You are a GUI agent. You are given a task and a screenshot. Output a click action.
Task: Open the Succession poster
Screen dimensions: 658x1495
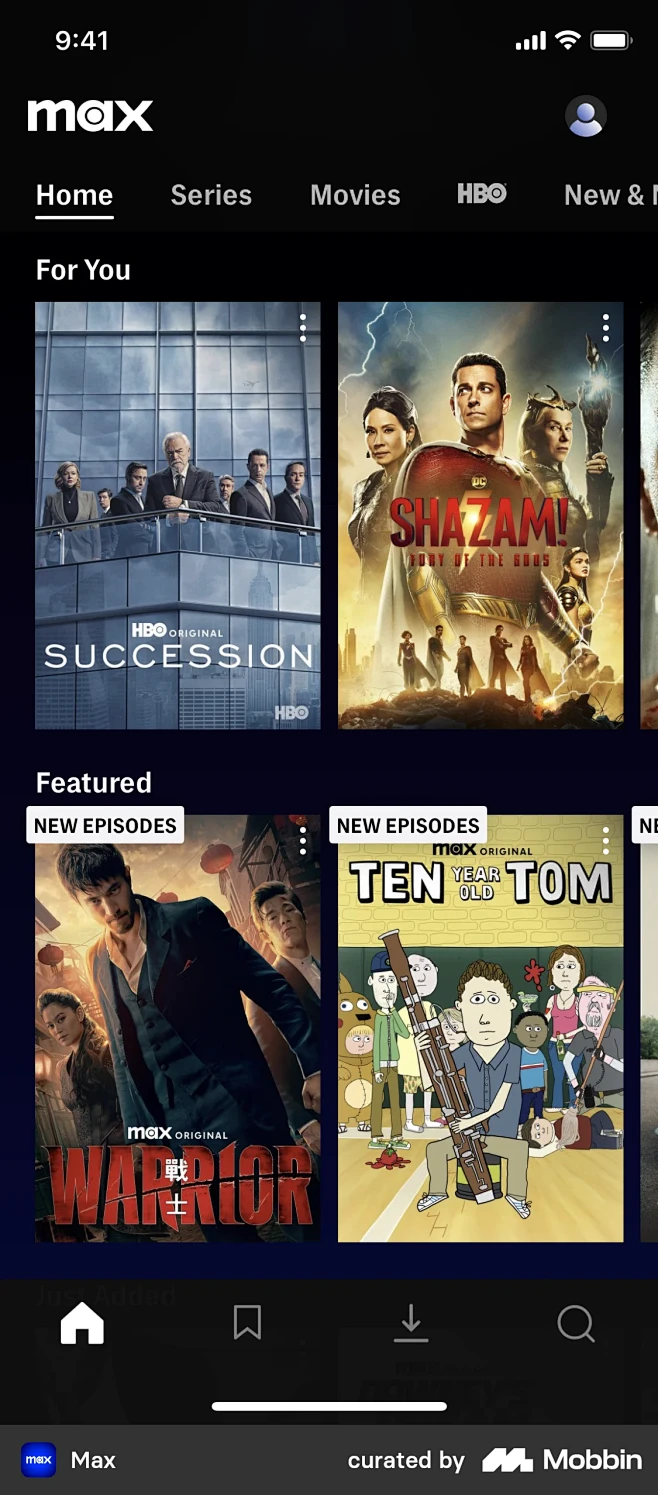coord(178,515)
